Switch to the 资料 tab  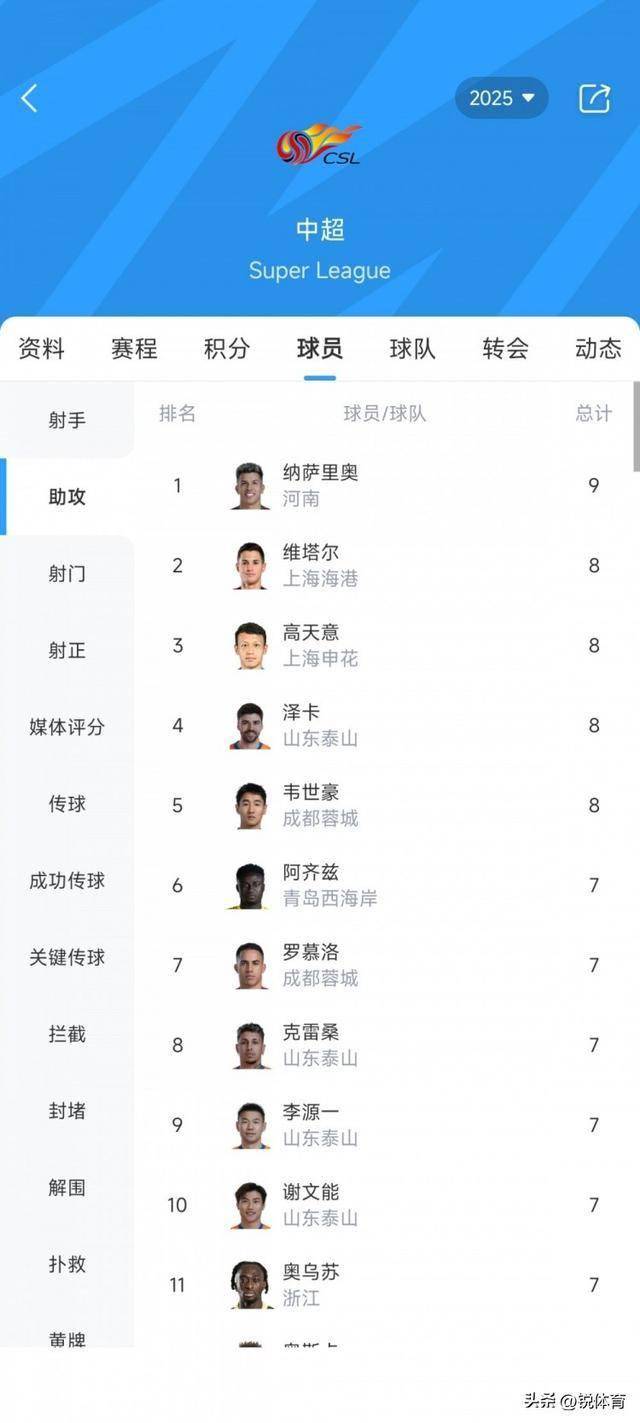tap(41, 348)
